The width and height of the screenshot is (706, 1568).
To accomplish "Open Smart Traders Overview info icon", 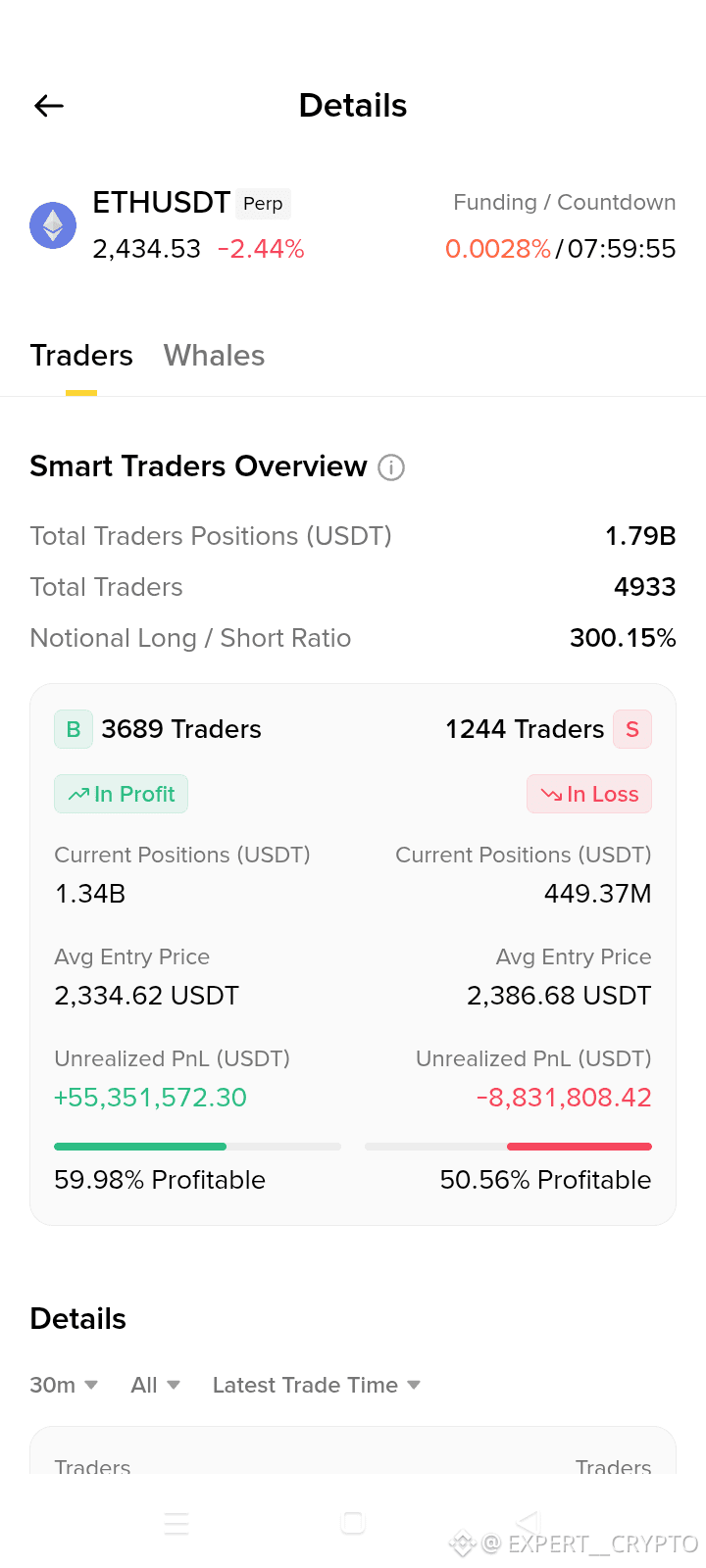I will pos(391,467).
